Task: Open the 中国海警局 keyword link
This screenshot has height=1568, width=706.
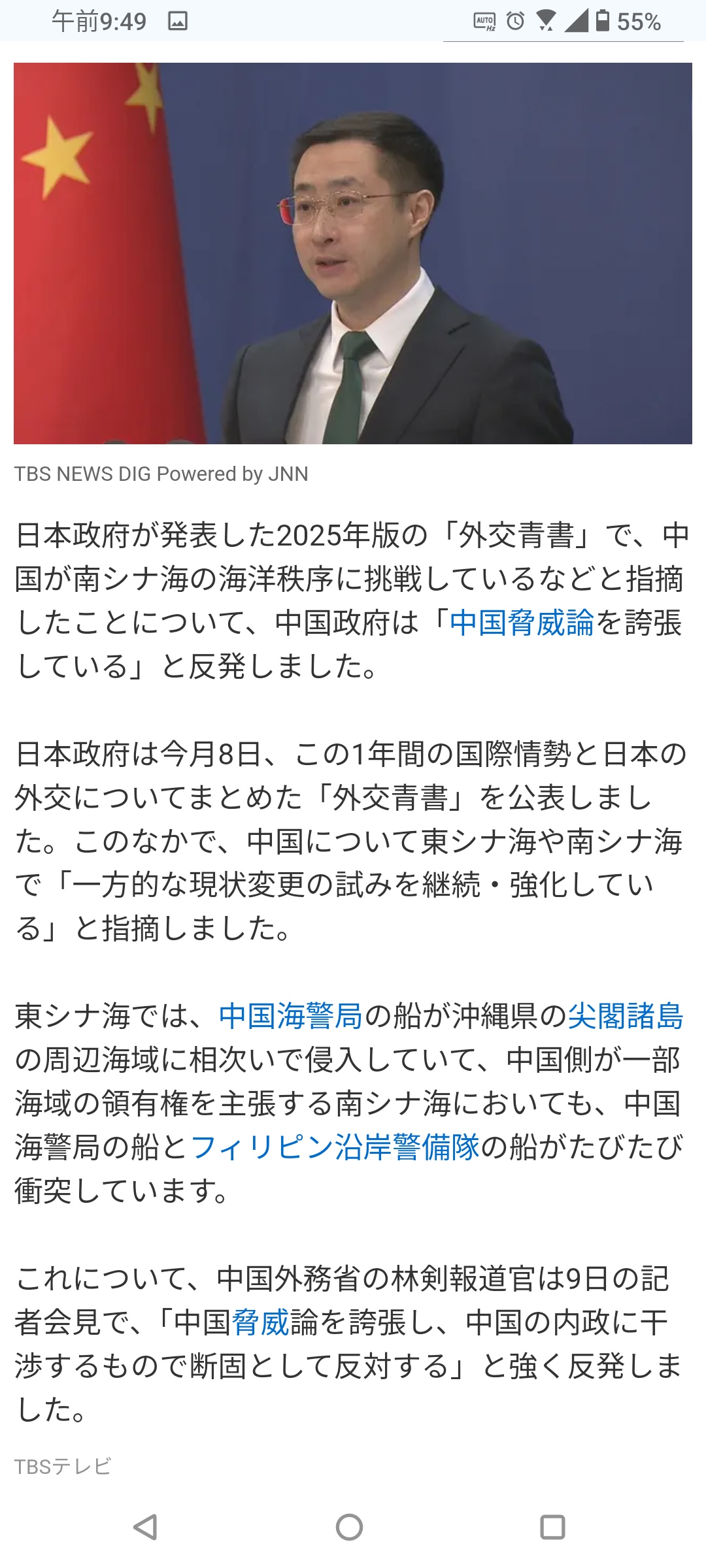Action: click(x=291, y=1016)
